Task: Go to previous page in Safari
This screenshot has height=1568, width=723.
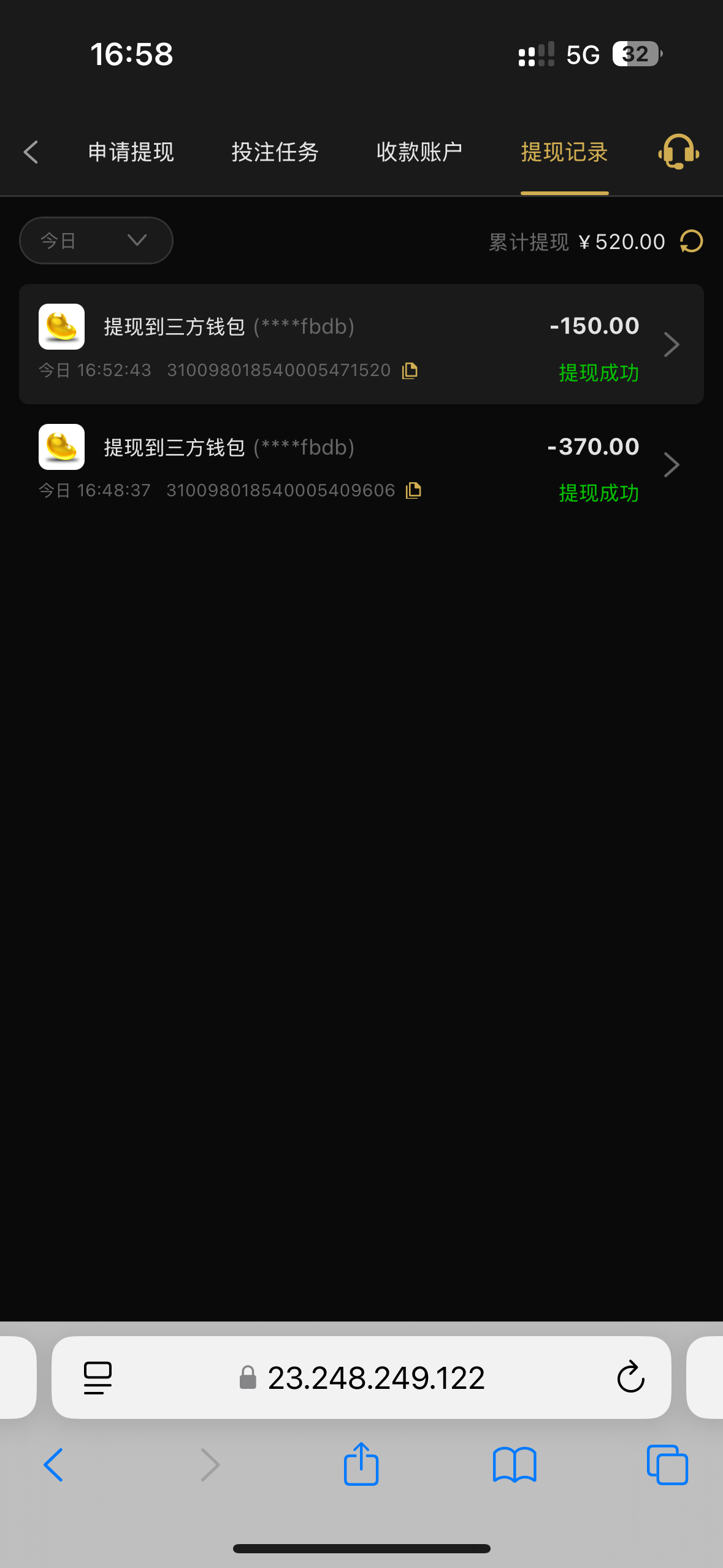Action: (x=54, y=1465)
